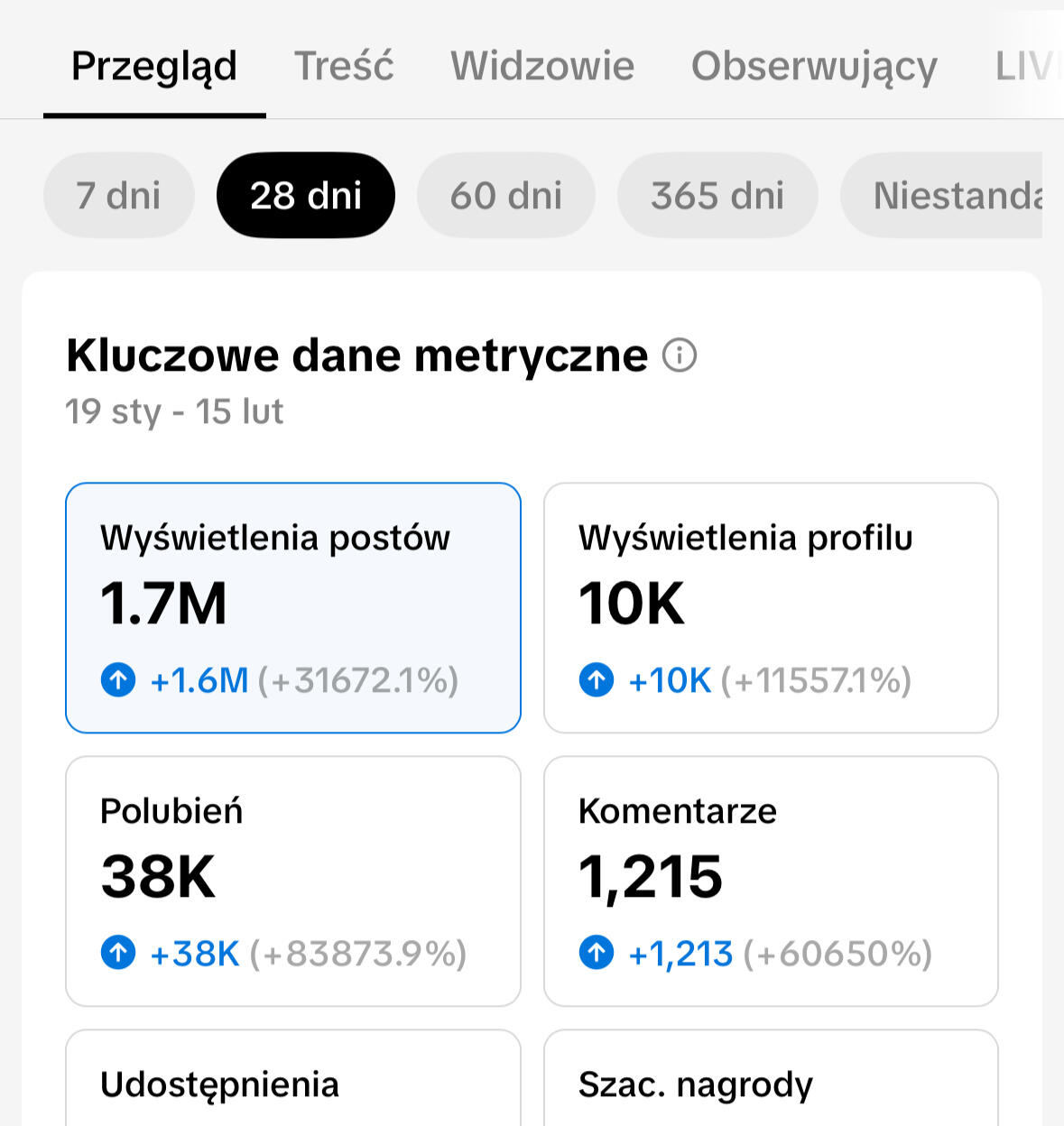Open the Obserwujący tab
Viewport: 1064px width, 1126px height.
(x=814, y=66)
